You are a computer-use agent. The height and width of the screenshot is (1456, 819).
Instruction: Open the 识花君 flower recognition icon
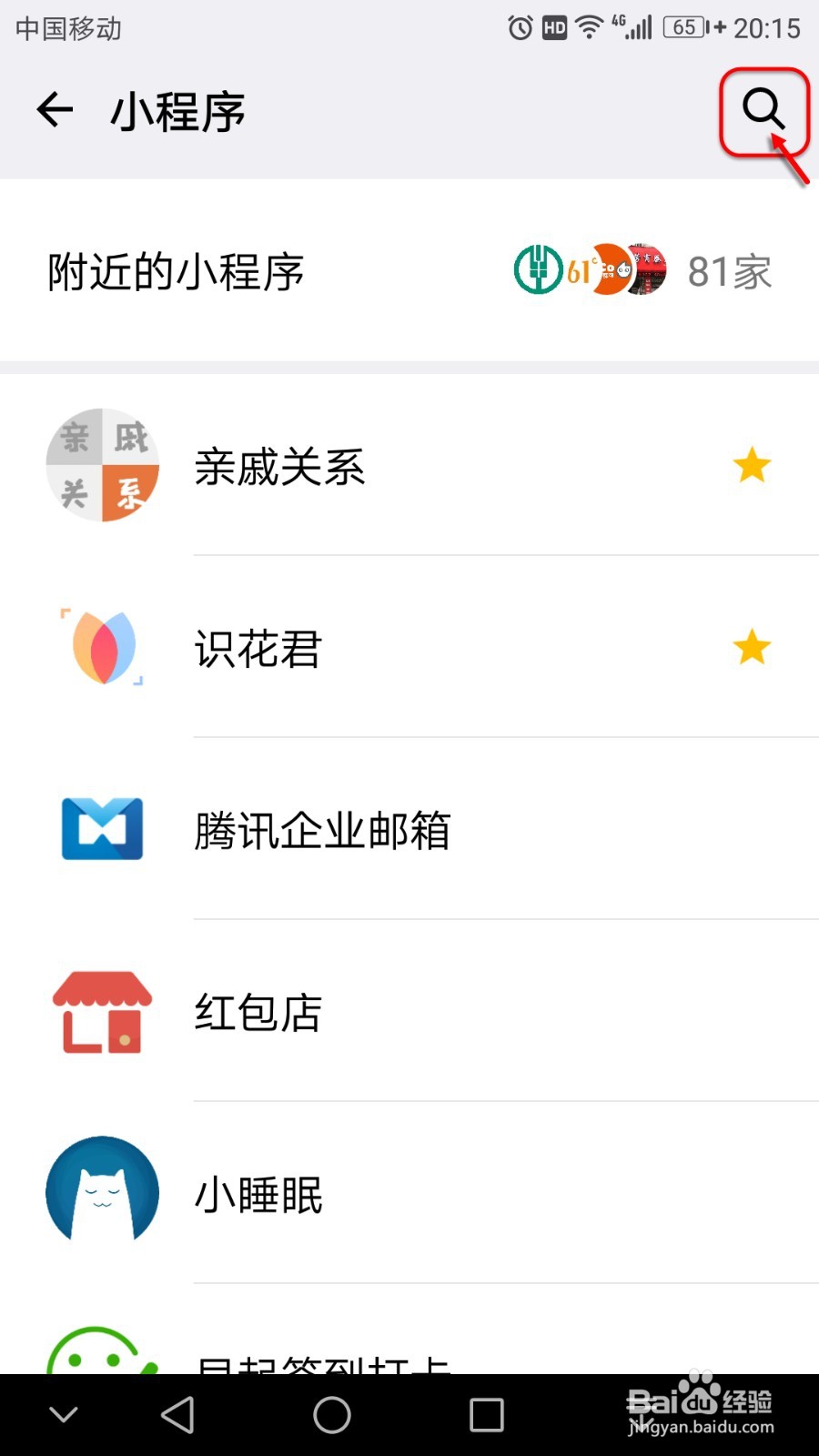click(102, 647)
